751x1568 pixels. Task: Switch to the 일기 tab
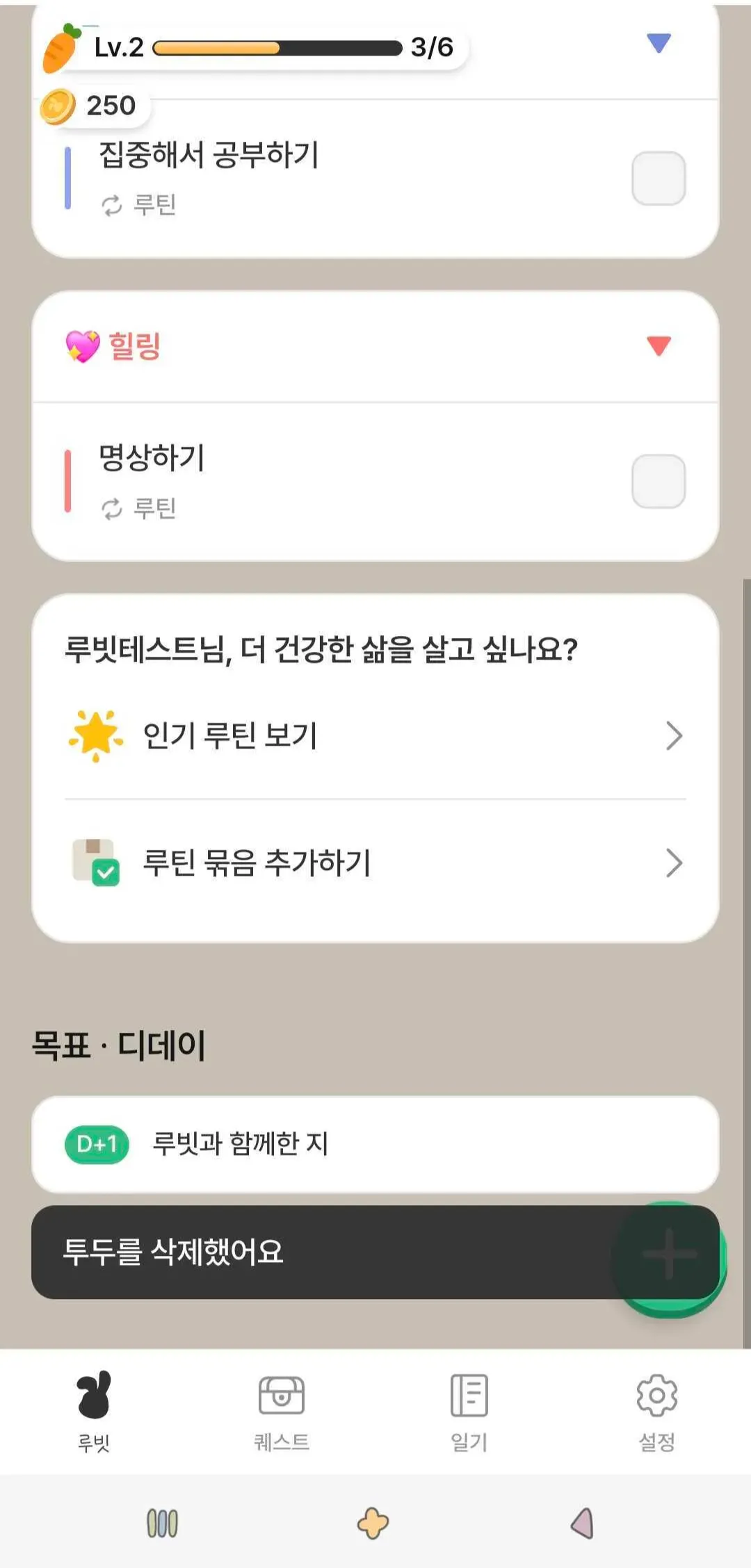469,1412
